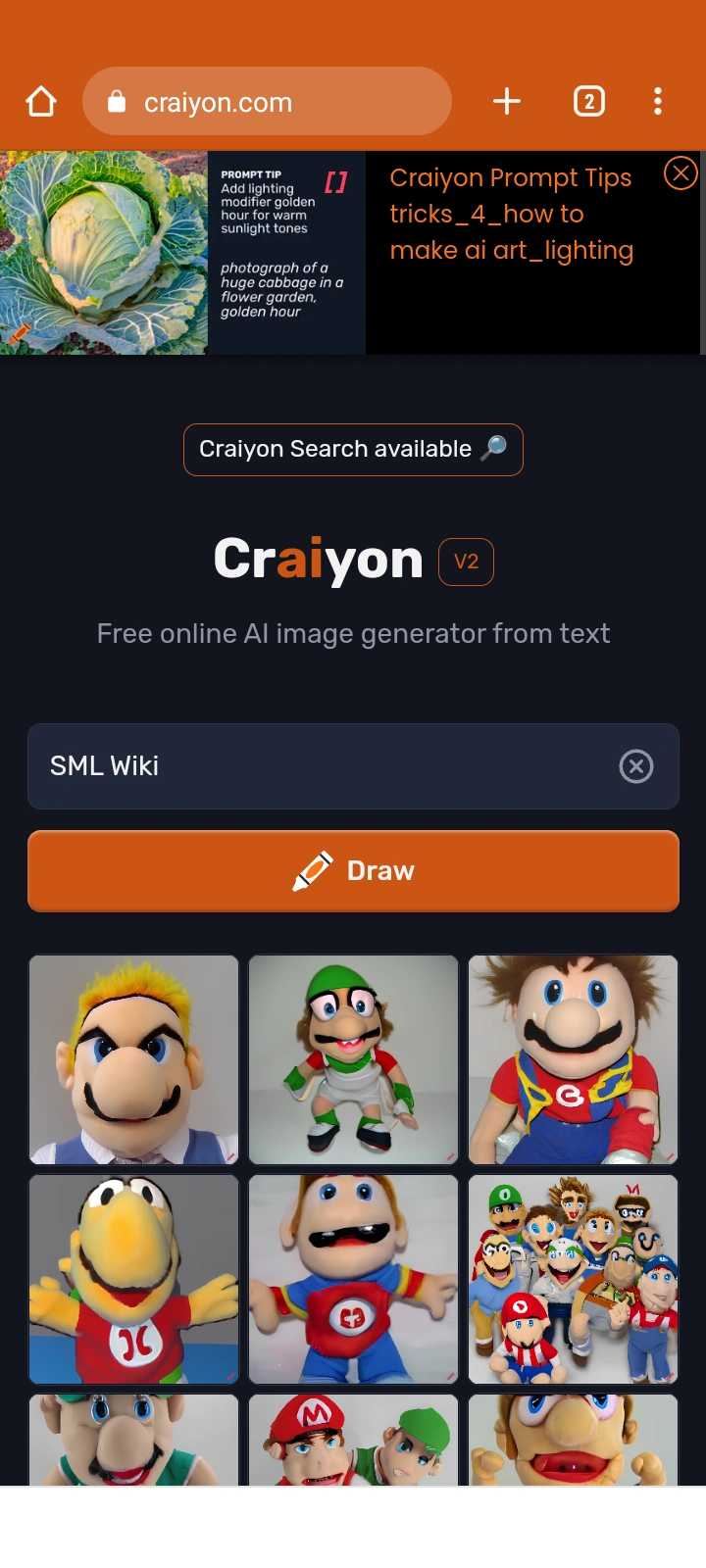Viewport: 706px width, 1568px height.
Task: Open the tab switcher showing 2 tabs
Action: click(x=588, y=101)
